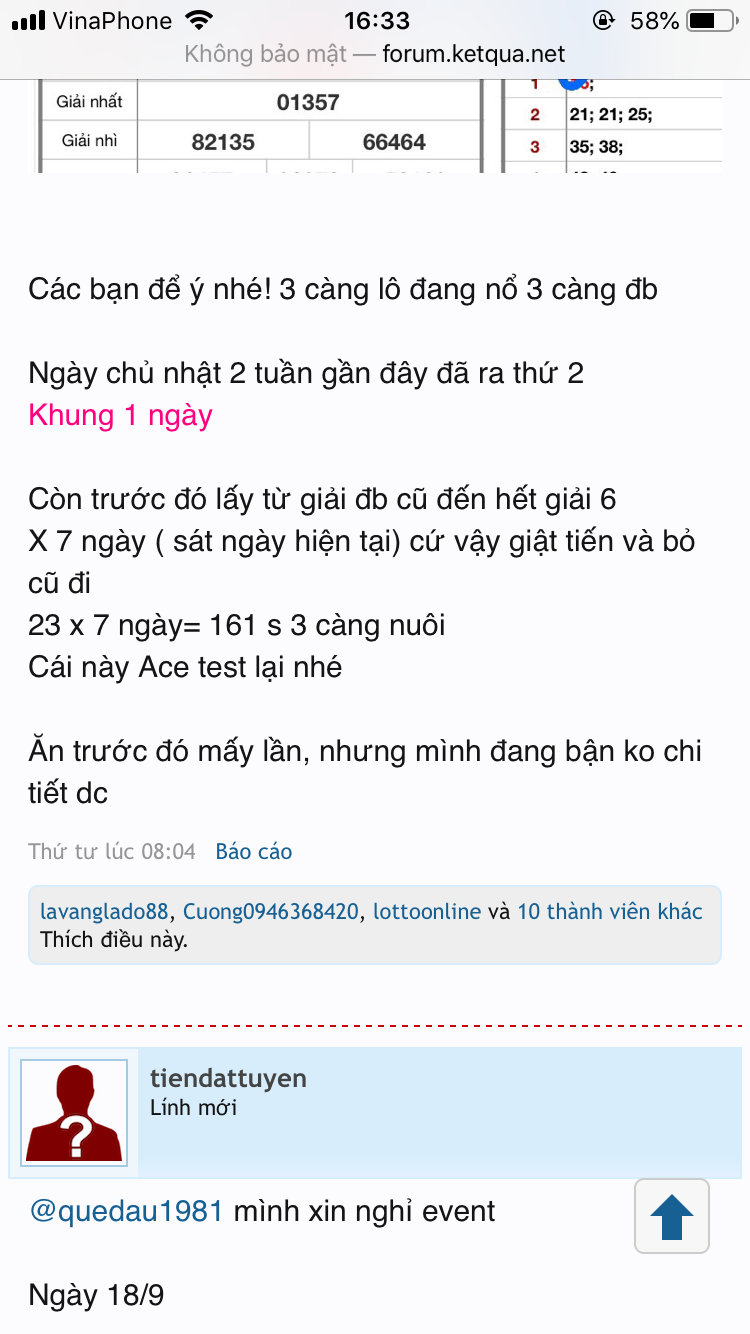Tap the Báo cáo link
This screenshot has width=750, height=1334.
click(254, 852)
